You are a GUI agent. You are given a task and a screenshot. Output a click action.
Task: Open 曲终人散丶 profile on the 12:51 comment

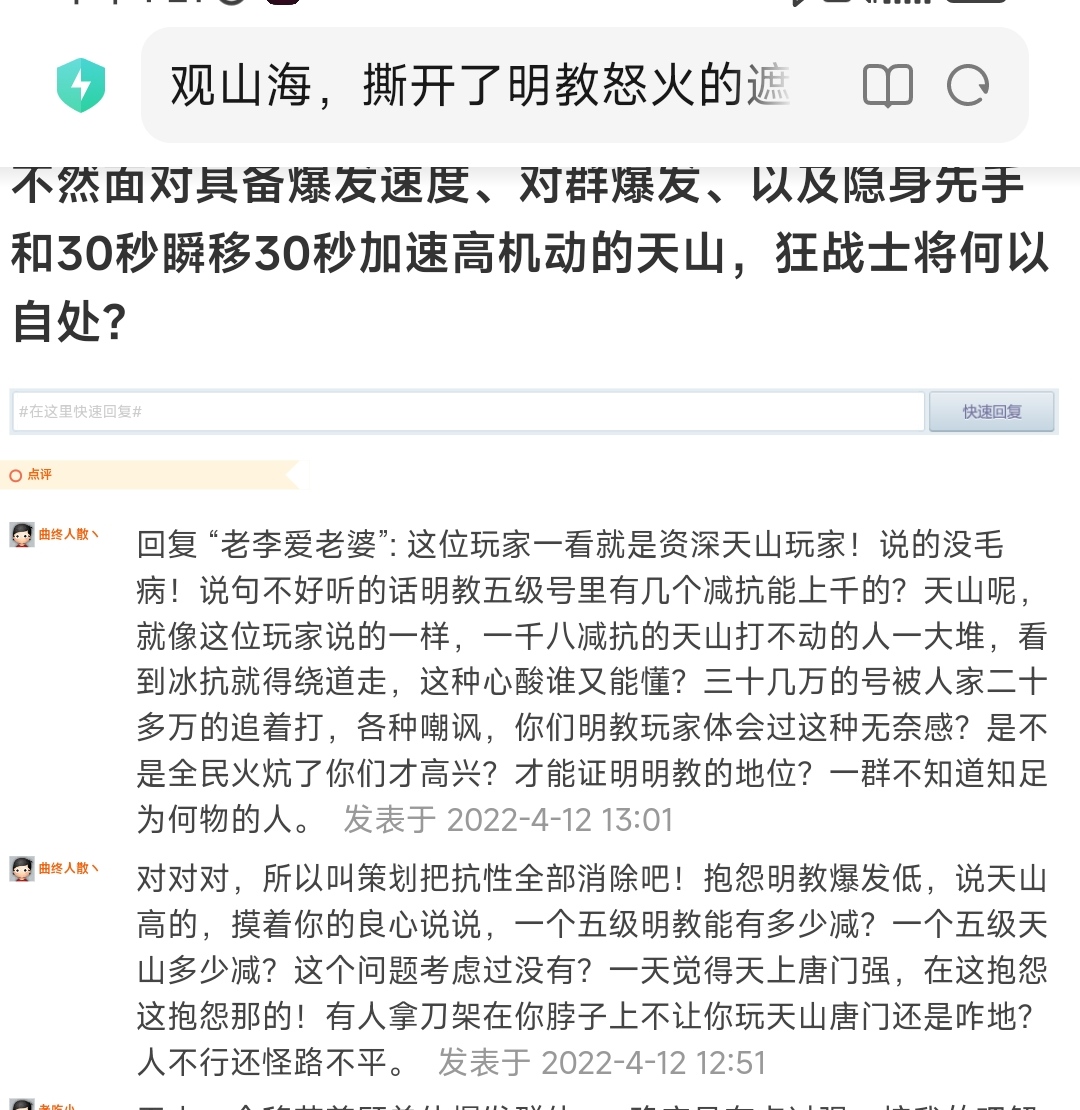68,869
